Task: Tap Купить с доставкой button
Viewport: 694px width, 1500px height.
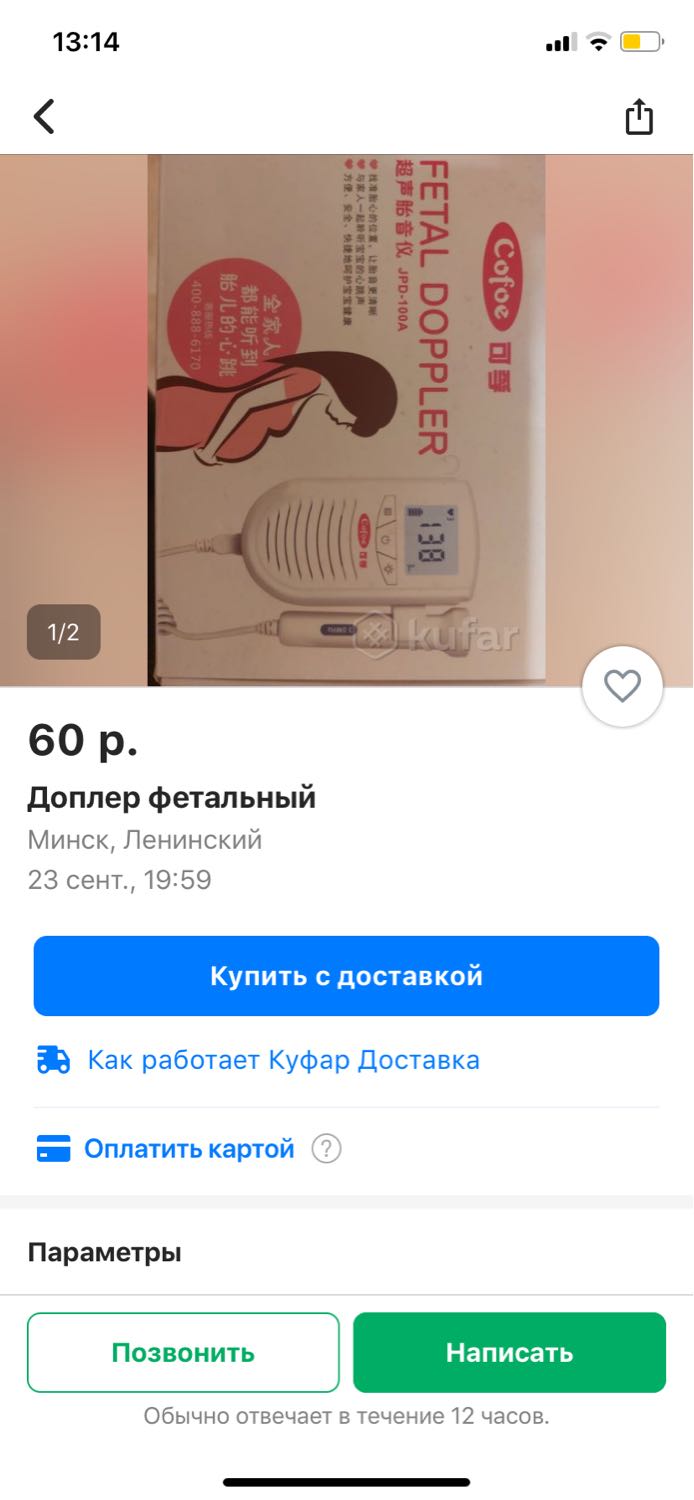Action: pyautogui.click(x=346, y=976)
